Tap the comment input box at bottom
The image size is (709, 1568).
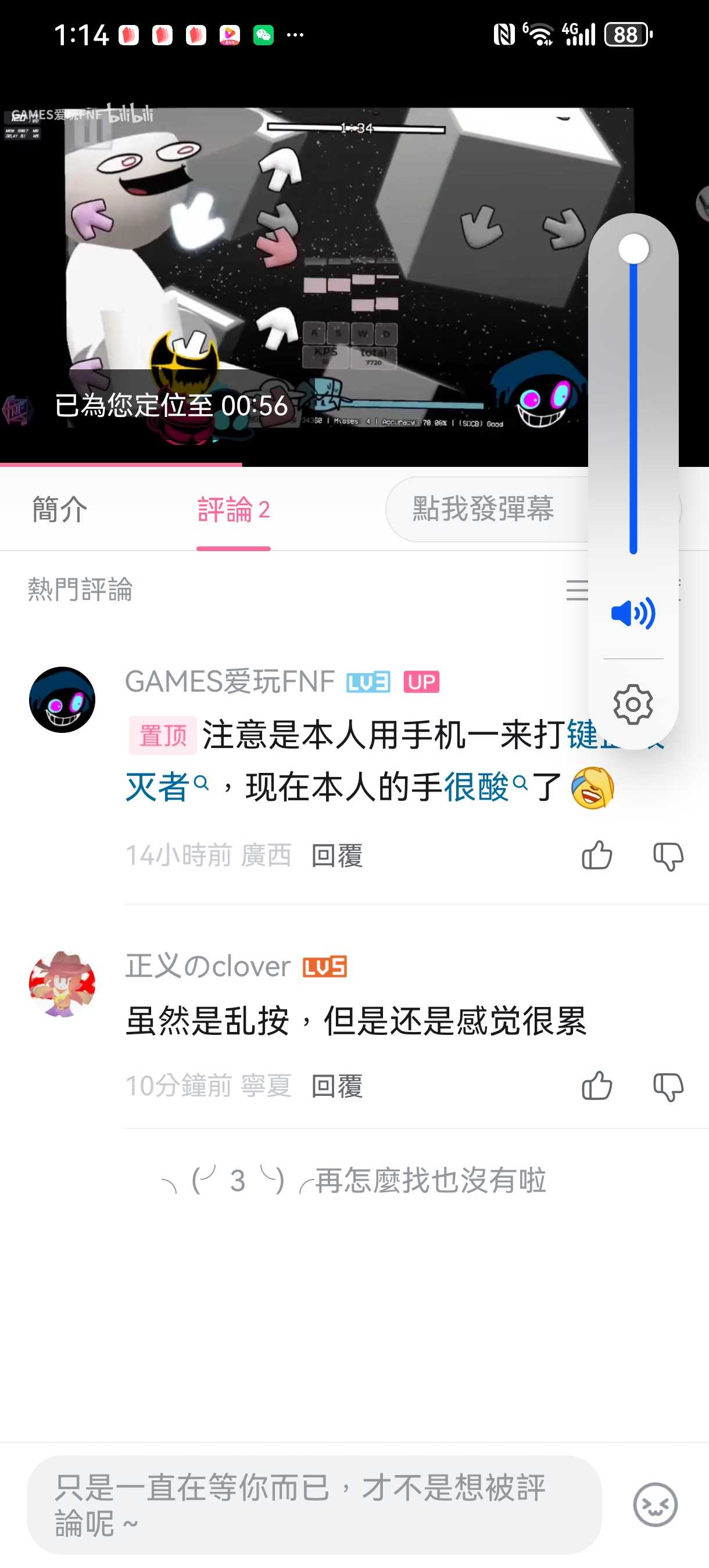[x=314, y=1504]
